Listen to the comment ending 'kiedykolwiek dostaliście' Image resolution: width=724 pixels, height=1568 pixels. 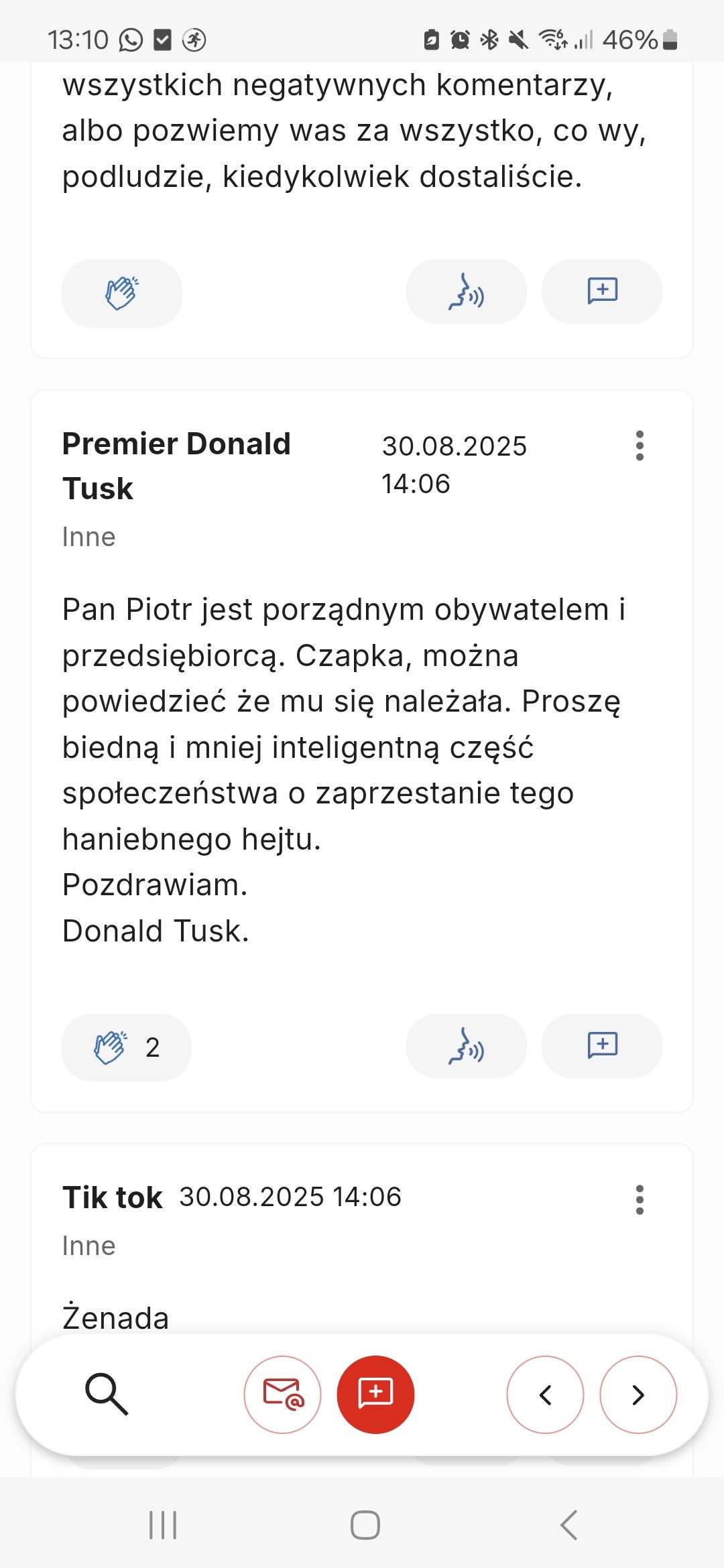[x=466, y=291]
